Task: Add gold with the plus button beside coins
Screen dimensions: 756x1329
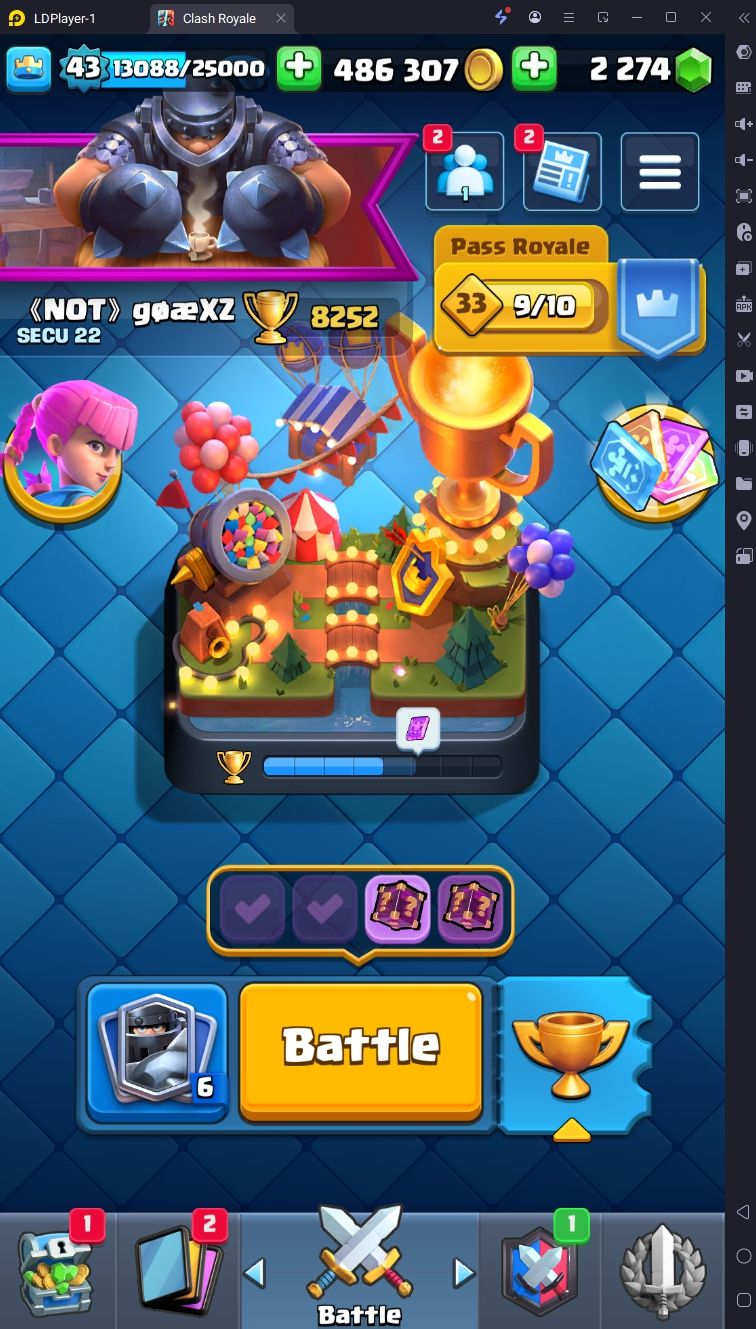Action: [x=298, y=68]
